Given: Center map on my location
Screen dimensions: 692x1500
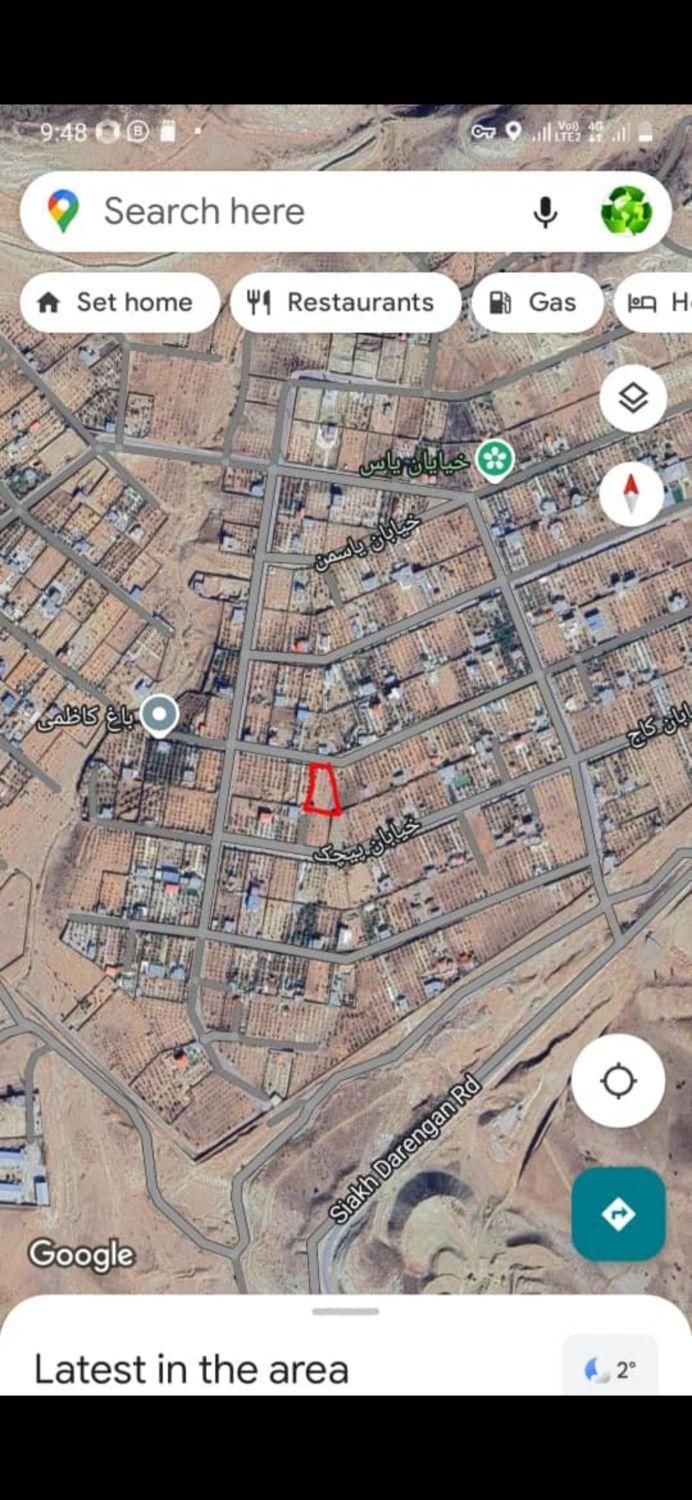Looking at the screenshot, I should 618,1081.
